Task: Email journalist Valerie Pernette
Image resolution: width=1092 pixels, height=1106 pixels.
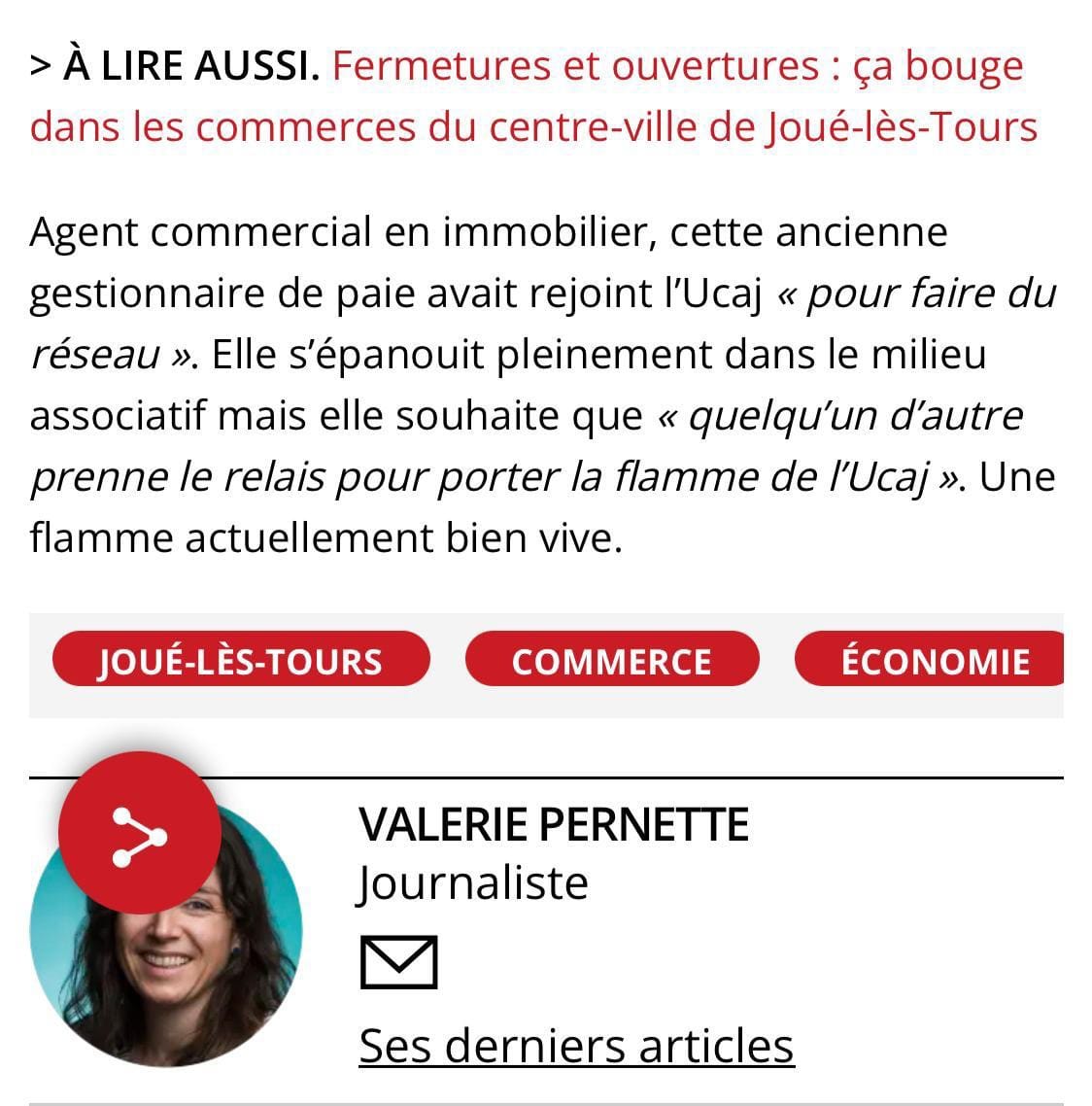Action: 398,962
